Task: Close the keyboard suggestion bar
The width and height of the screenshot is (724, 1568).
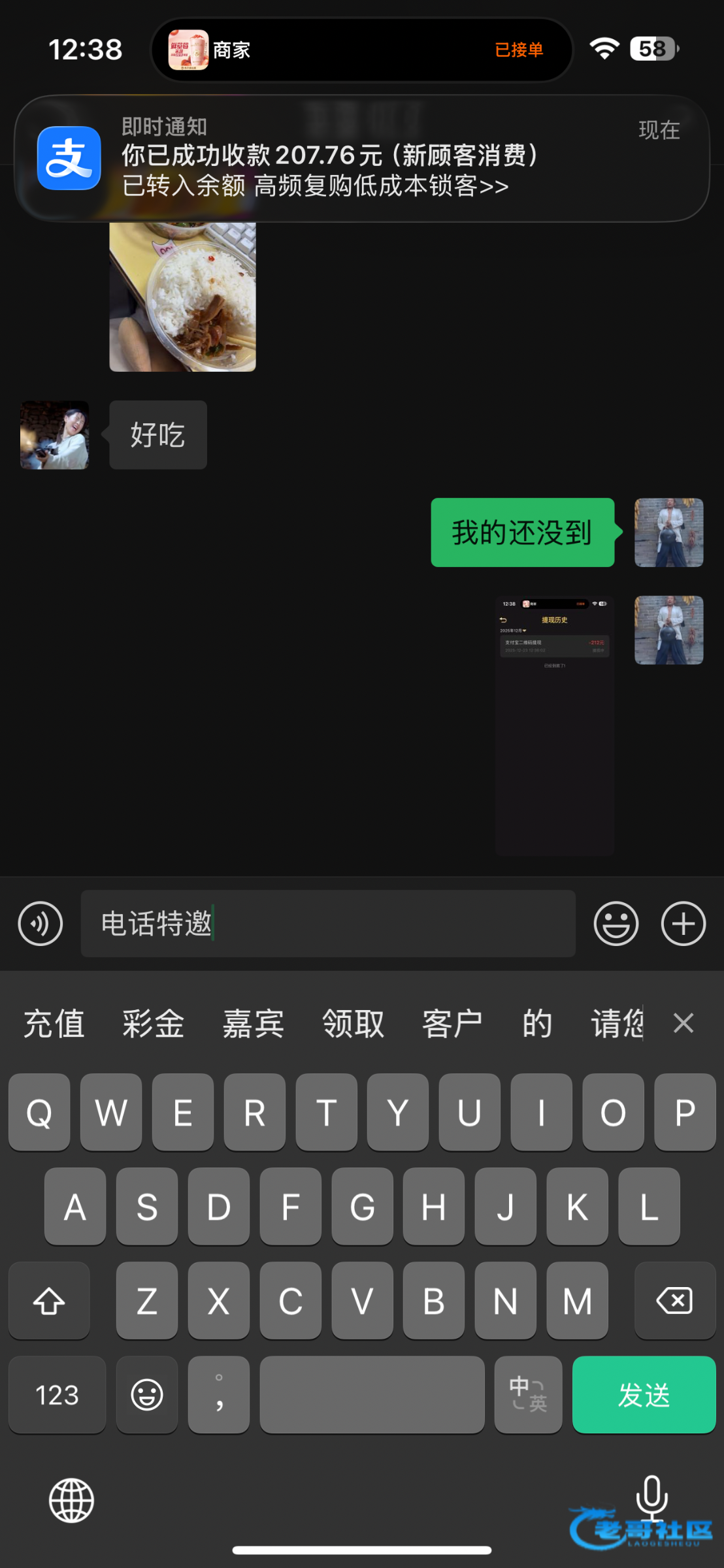Action: (x=683, y=1023)
